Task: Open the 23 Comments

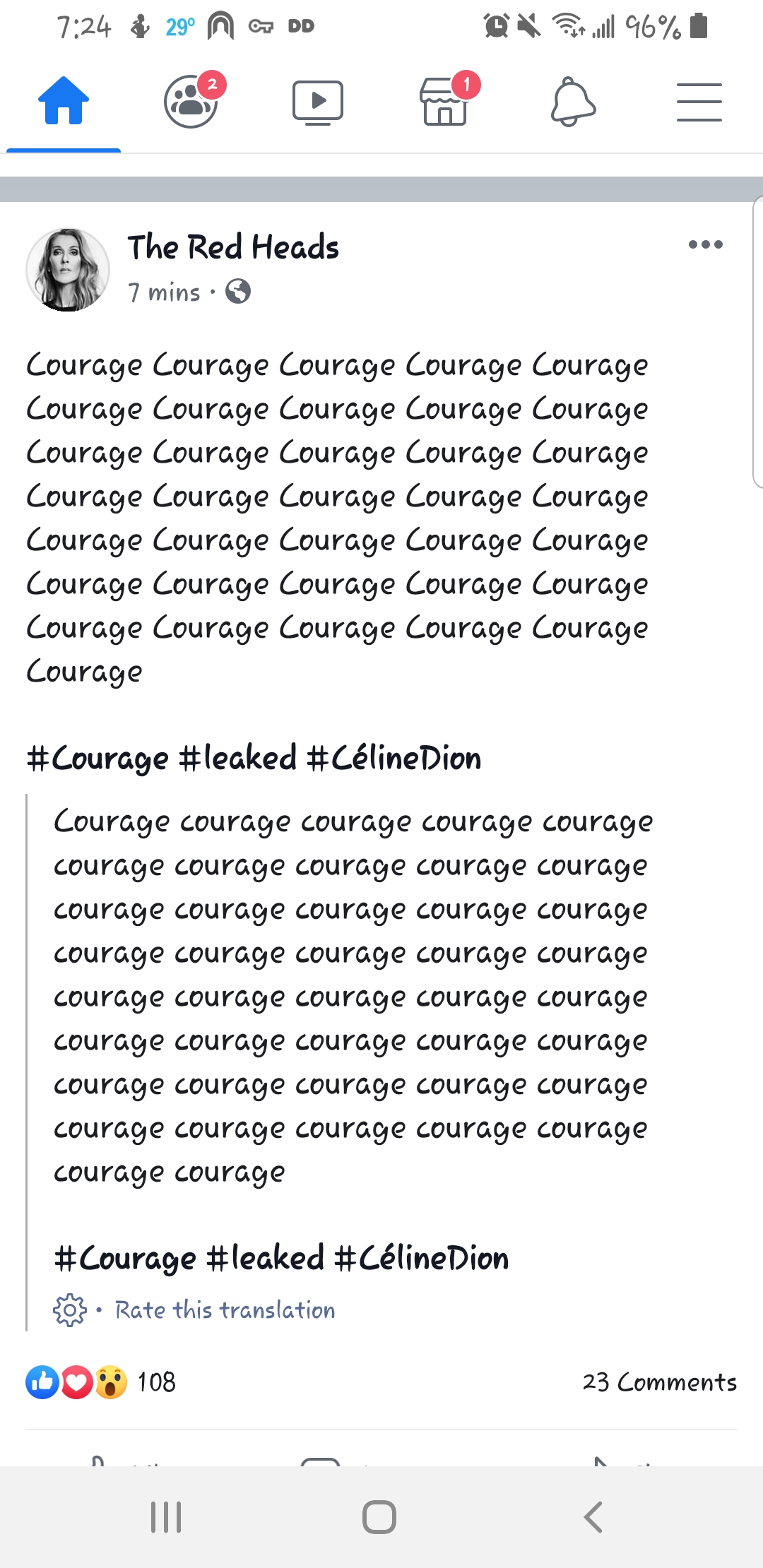Action: click(659, 1382)
